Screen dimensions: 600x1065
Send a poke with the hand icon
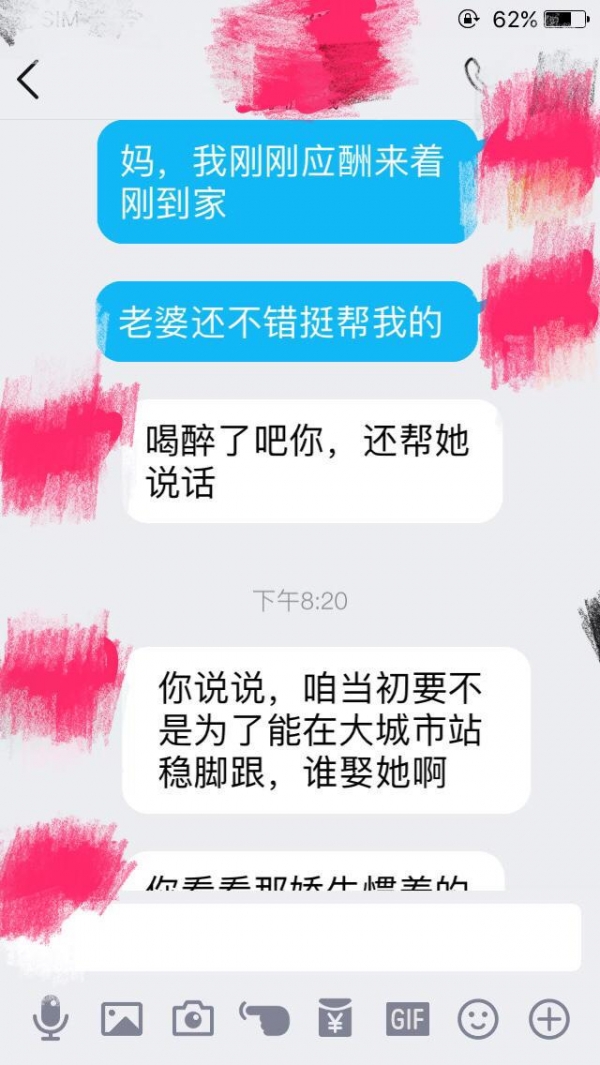coord(265,1019)
